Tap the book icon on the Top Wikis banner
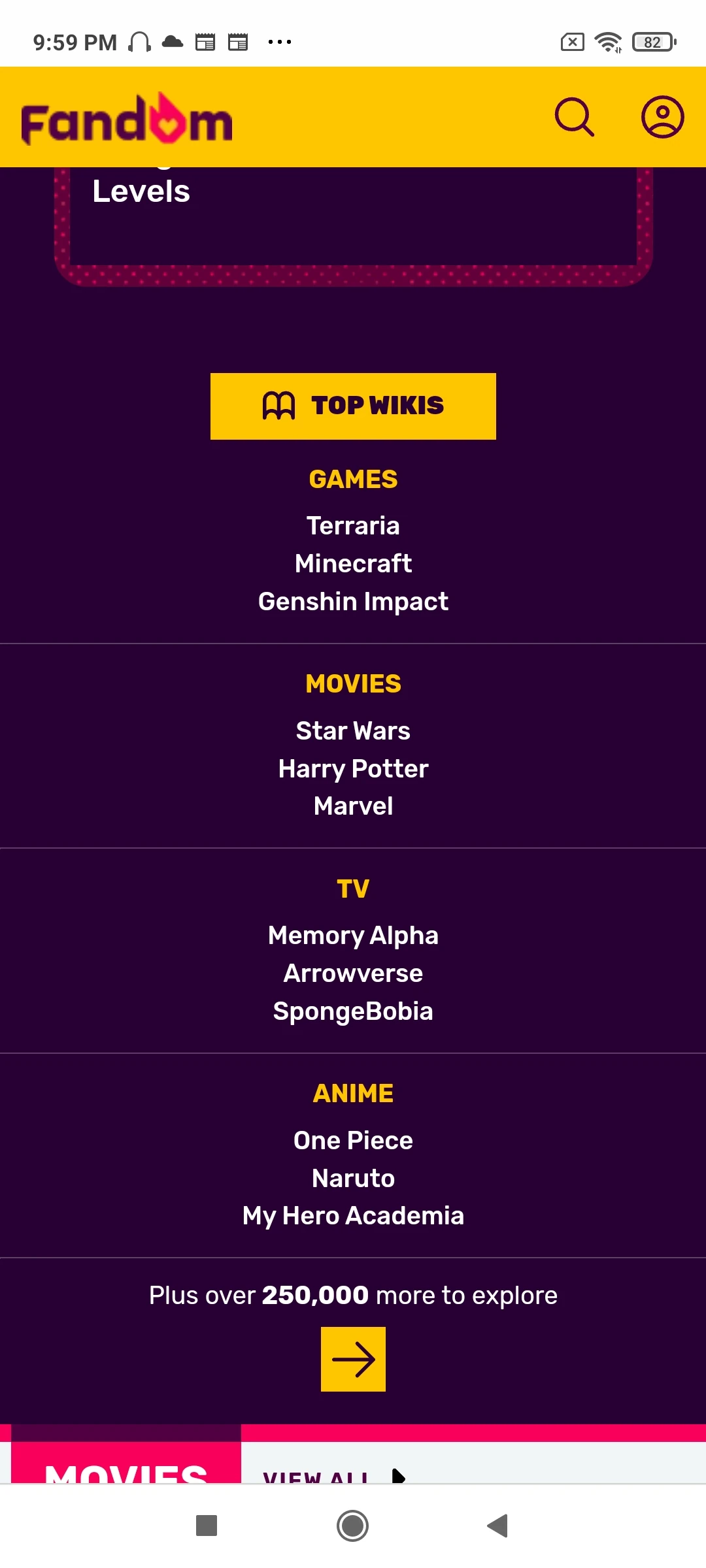The image size is (706, 1568). (280, 405)
